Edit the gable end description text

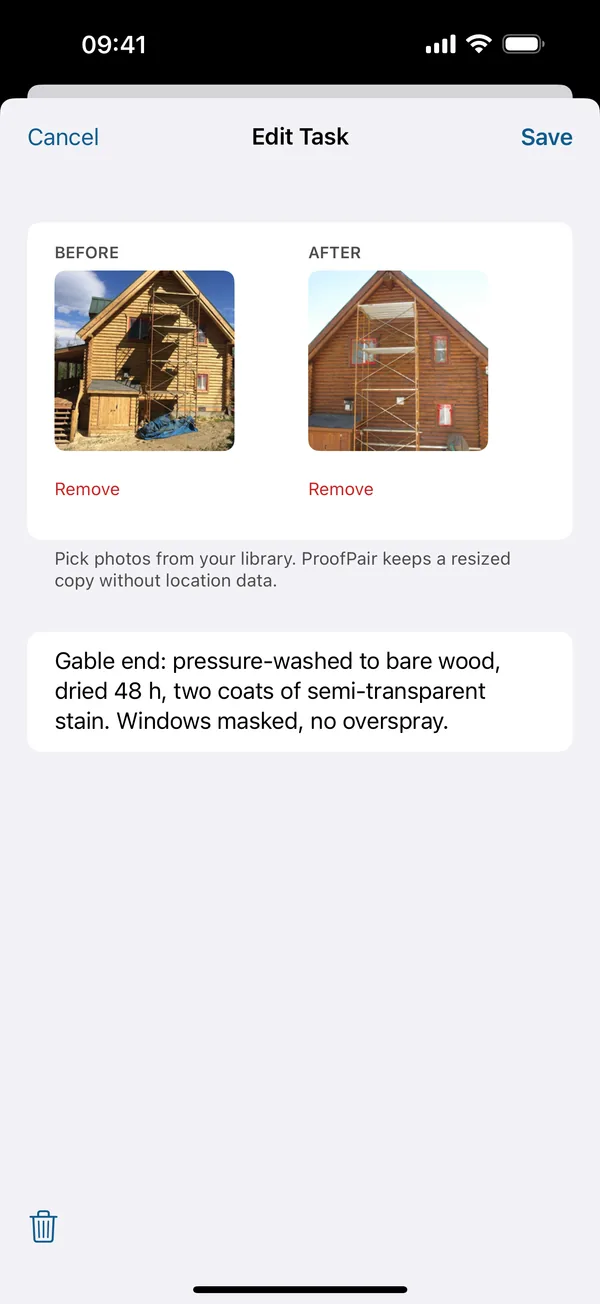click(x=300, y=691)
